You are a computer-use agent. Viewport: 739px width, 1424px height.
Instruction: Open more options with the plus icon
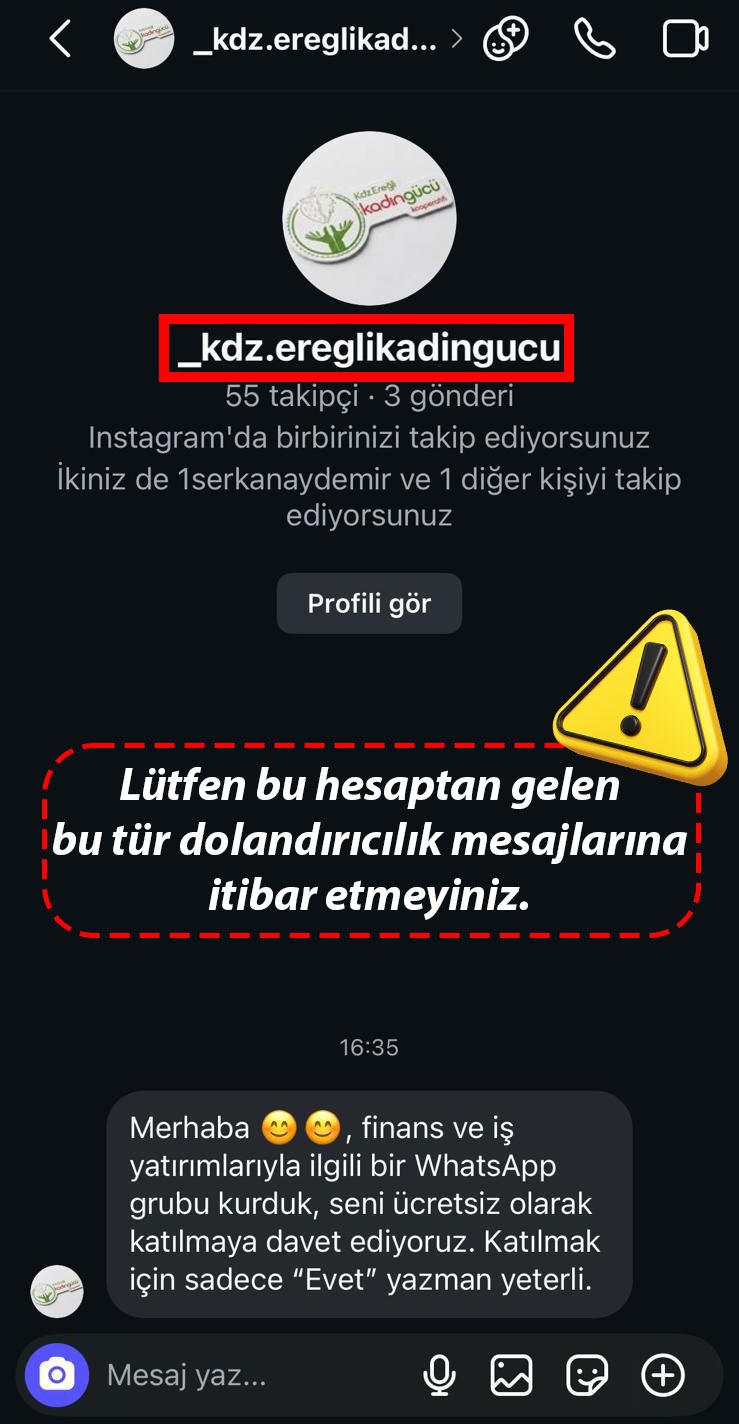click(x=663, y=1376)
